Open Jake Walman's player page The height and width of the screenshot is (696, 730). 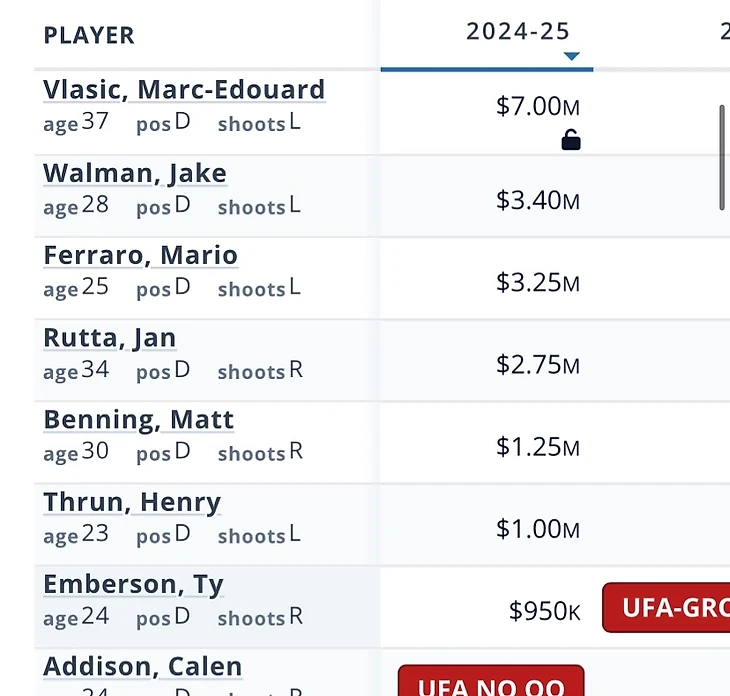click(x=135, y=173)
